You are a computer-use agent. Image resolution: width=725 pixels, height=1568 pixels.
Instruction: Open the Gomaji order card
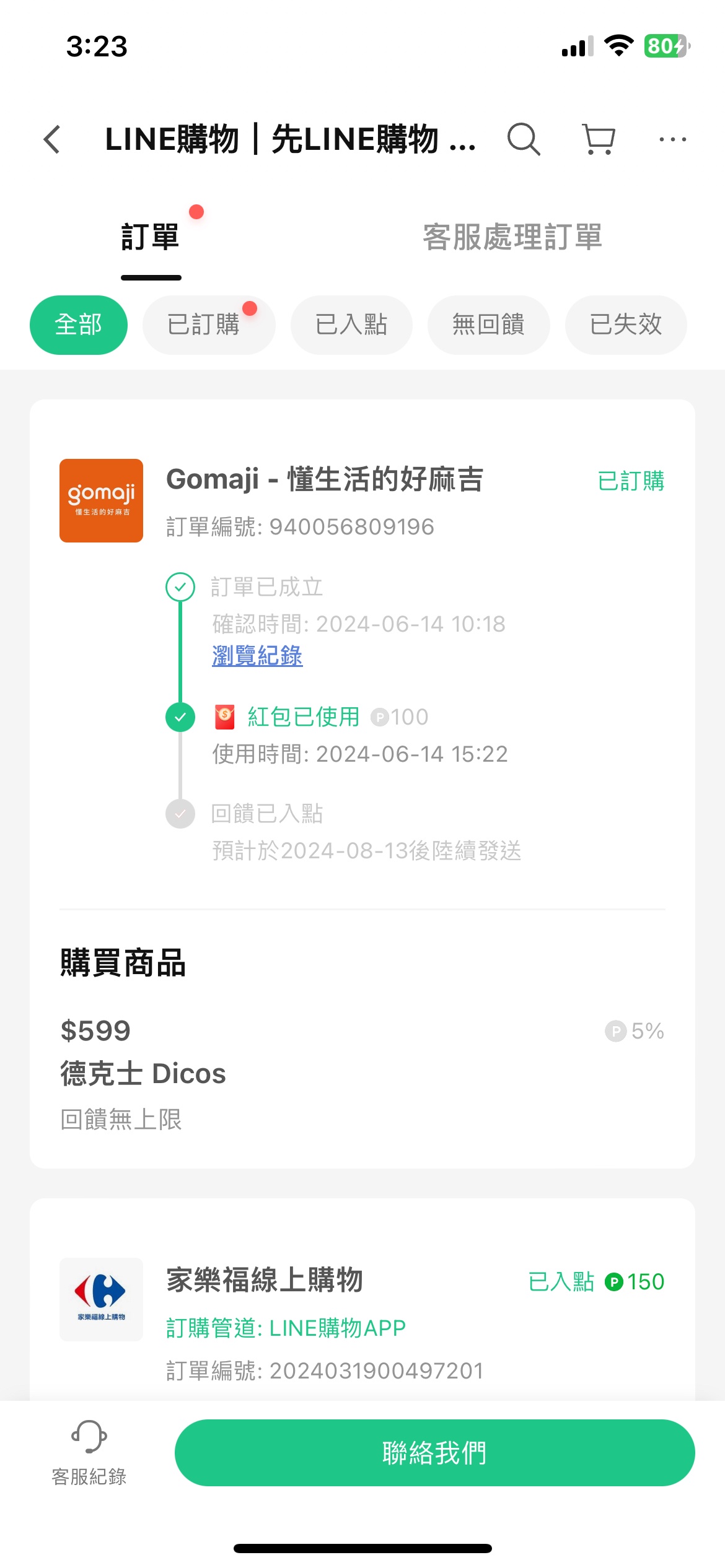[x=362, y=784]
